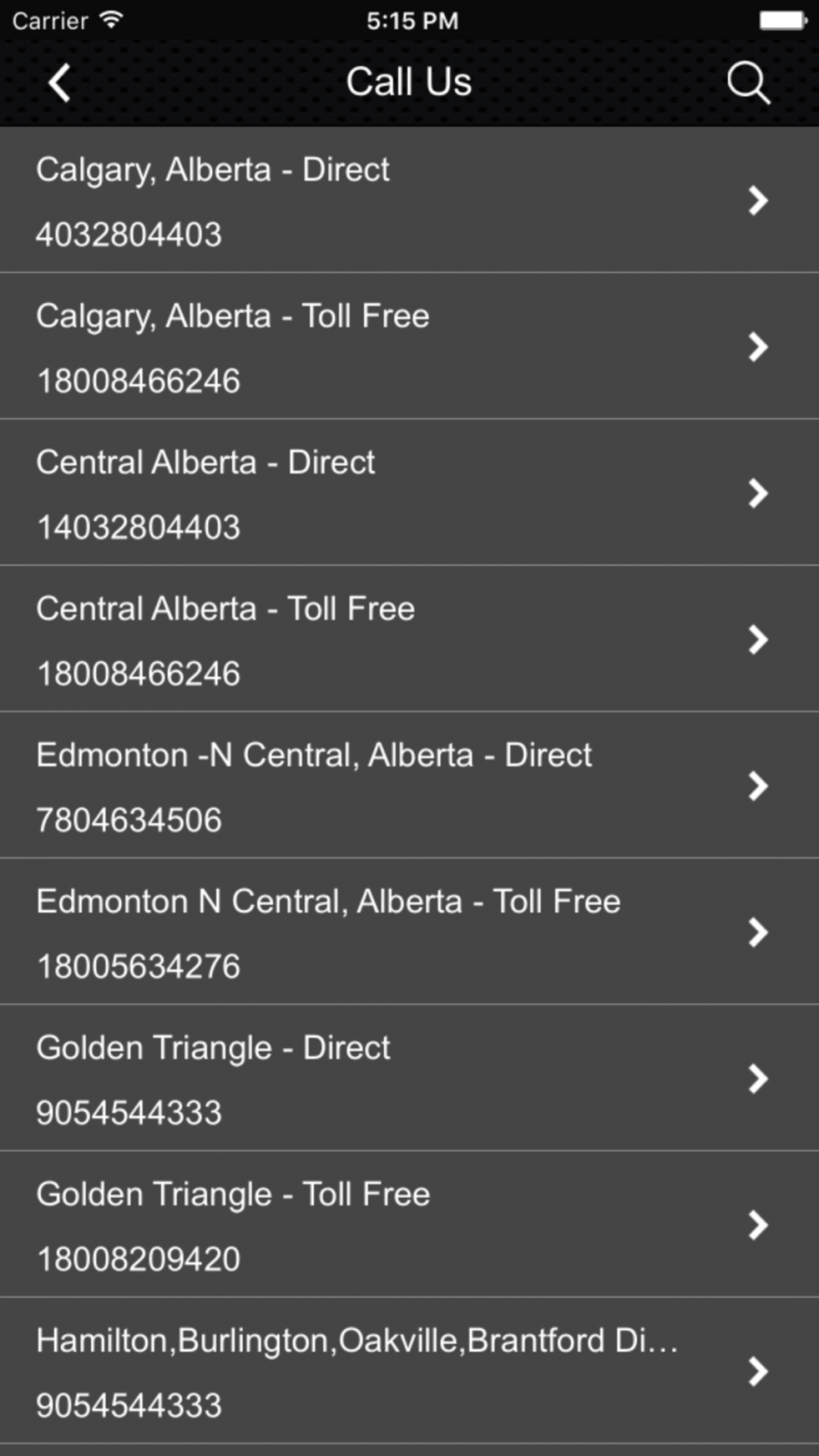Open Calgary, Alberta - Direct row
The height and width of the screenshot is (1456, 819).
(409, 200)
